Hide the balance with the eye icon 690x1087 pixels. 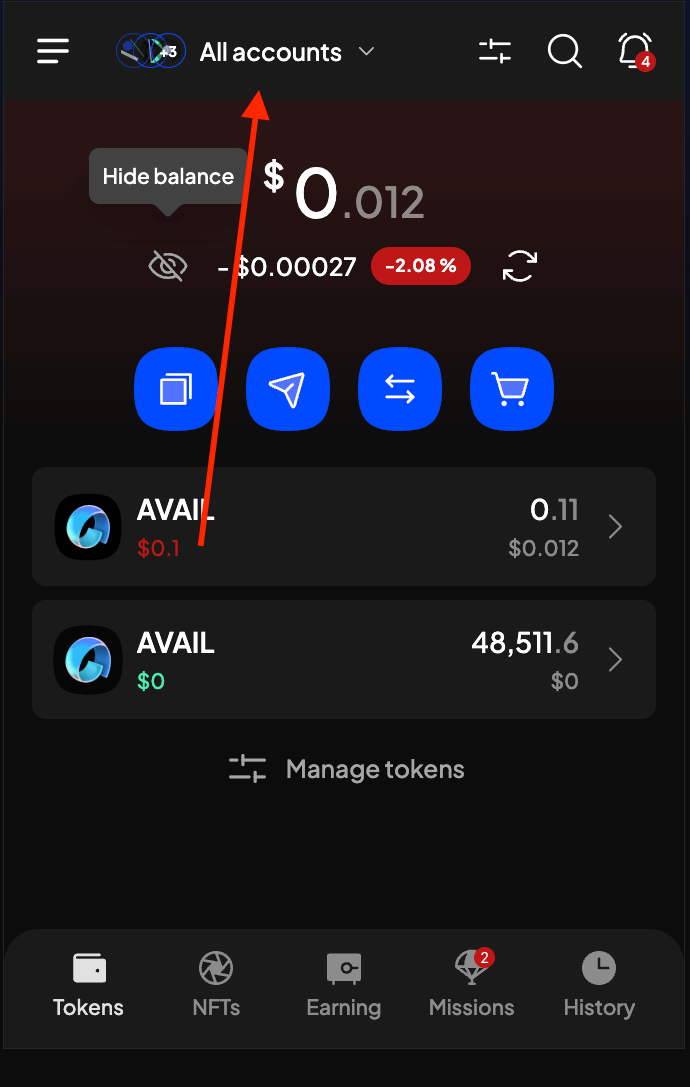click(x=167, y=266)
